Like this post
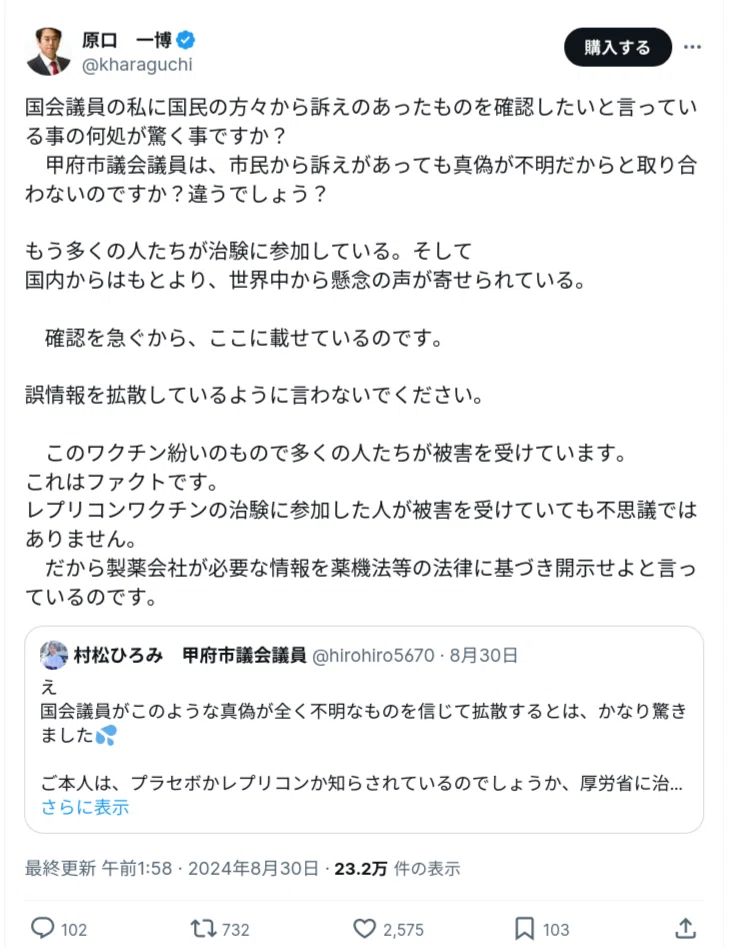Screen dimensions: 730x948 coord(388,929)
